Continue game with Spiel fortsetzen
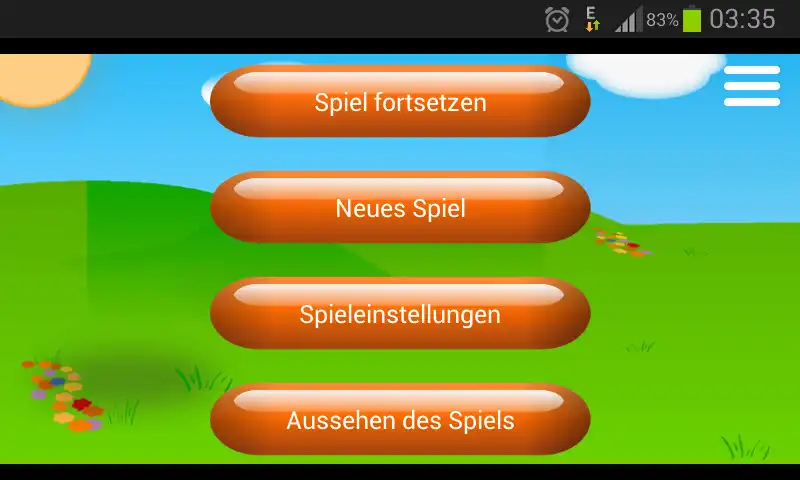Viewport: 800px width, 480px height. coord(400,102)
